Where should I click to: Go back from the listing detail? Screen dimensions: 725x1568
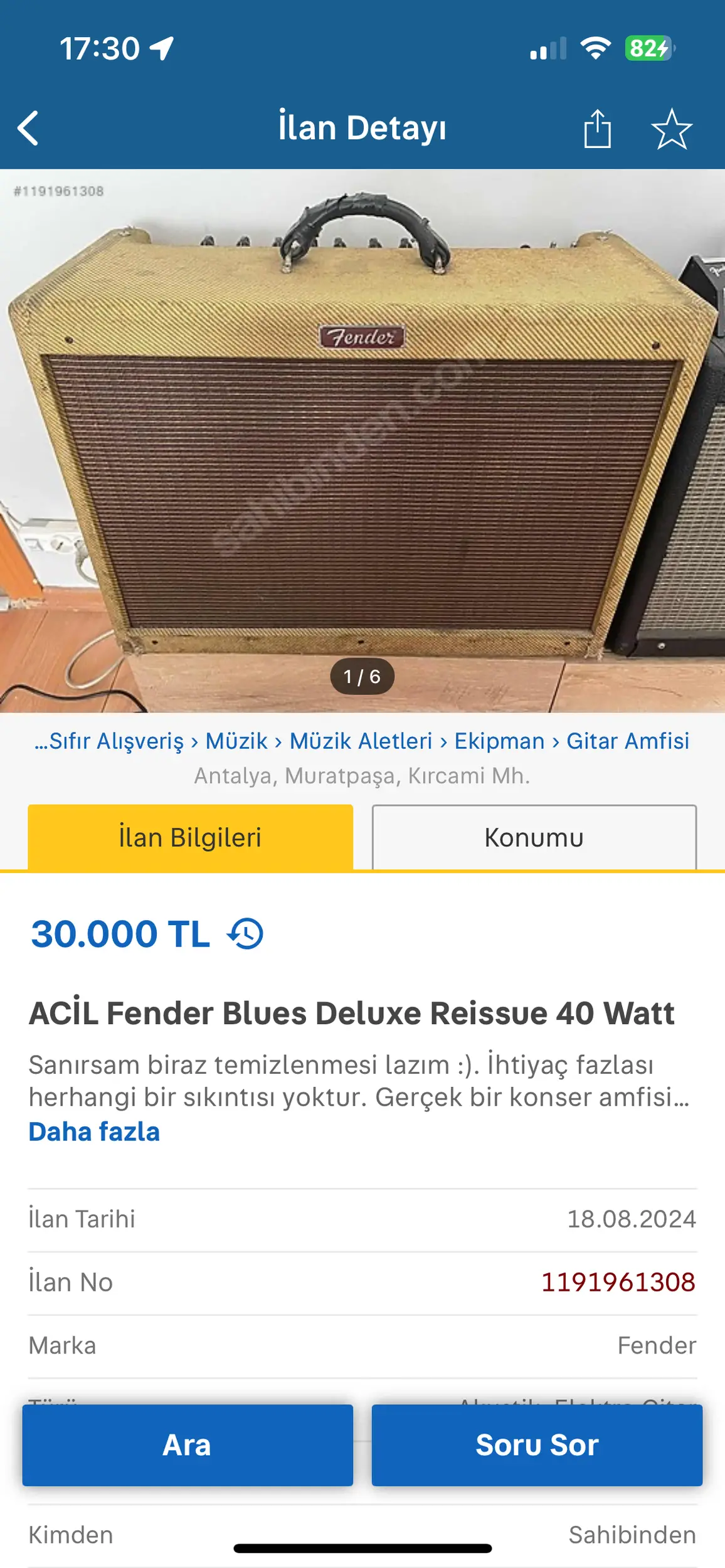[x=28, y=128]
